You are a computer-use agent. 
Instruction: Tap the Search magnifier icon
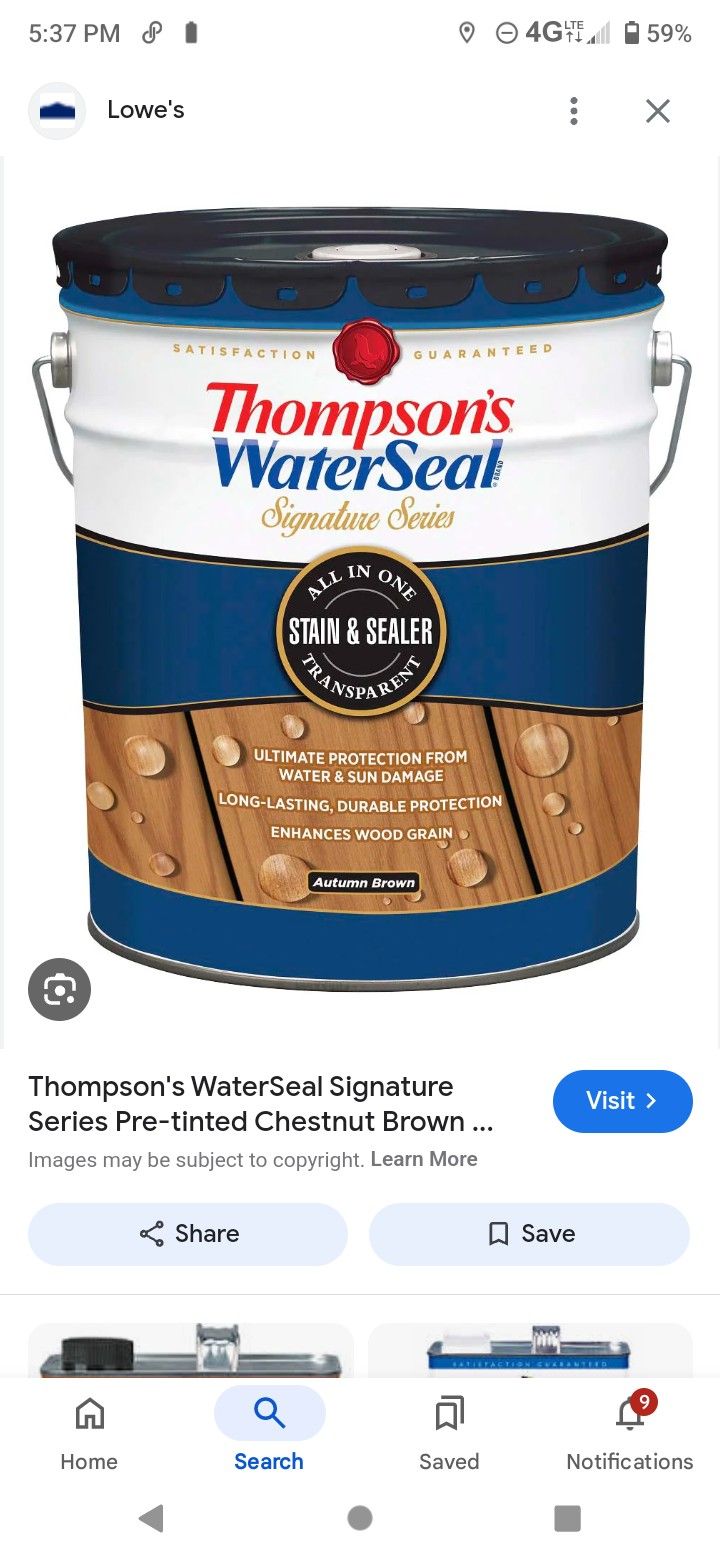click(268, 1414)
